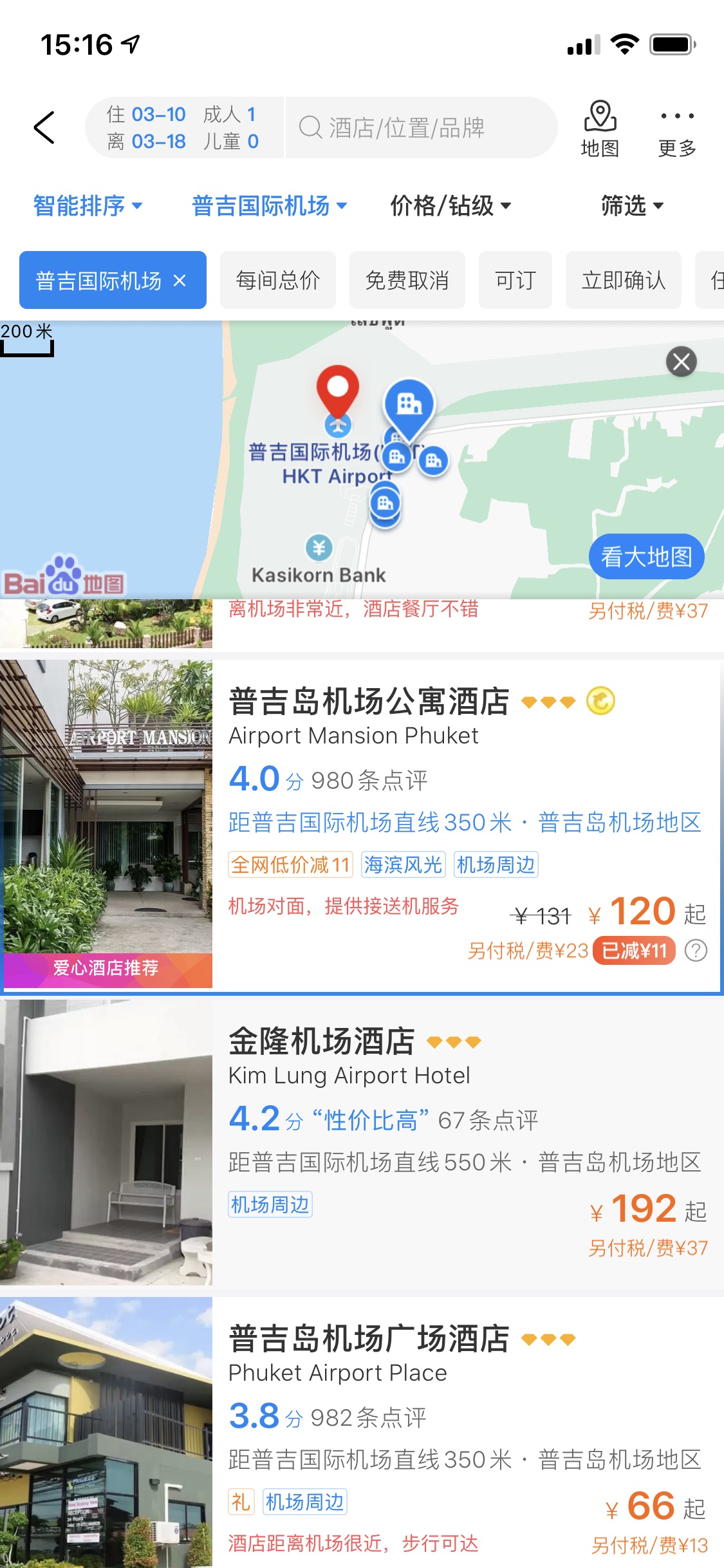Screen dimensions: 724x1568
Task: Select the 免费取消 filter chip
Action: tap(407, 280)
